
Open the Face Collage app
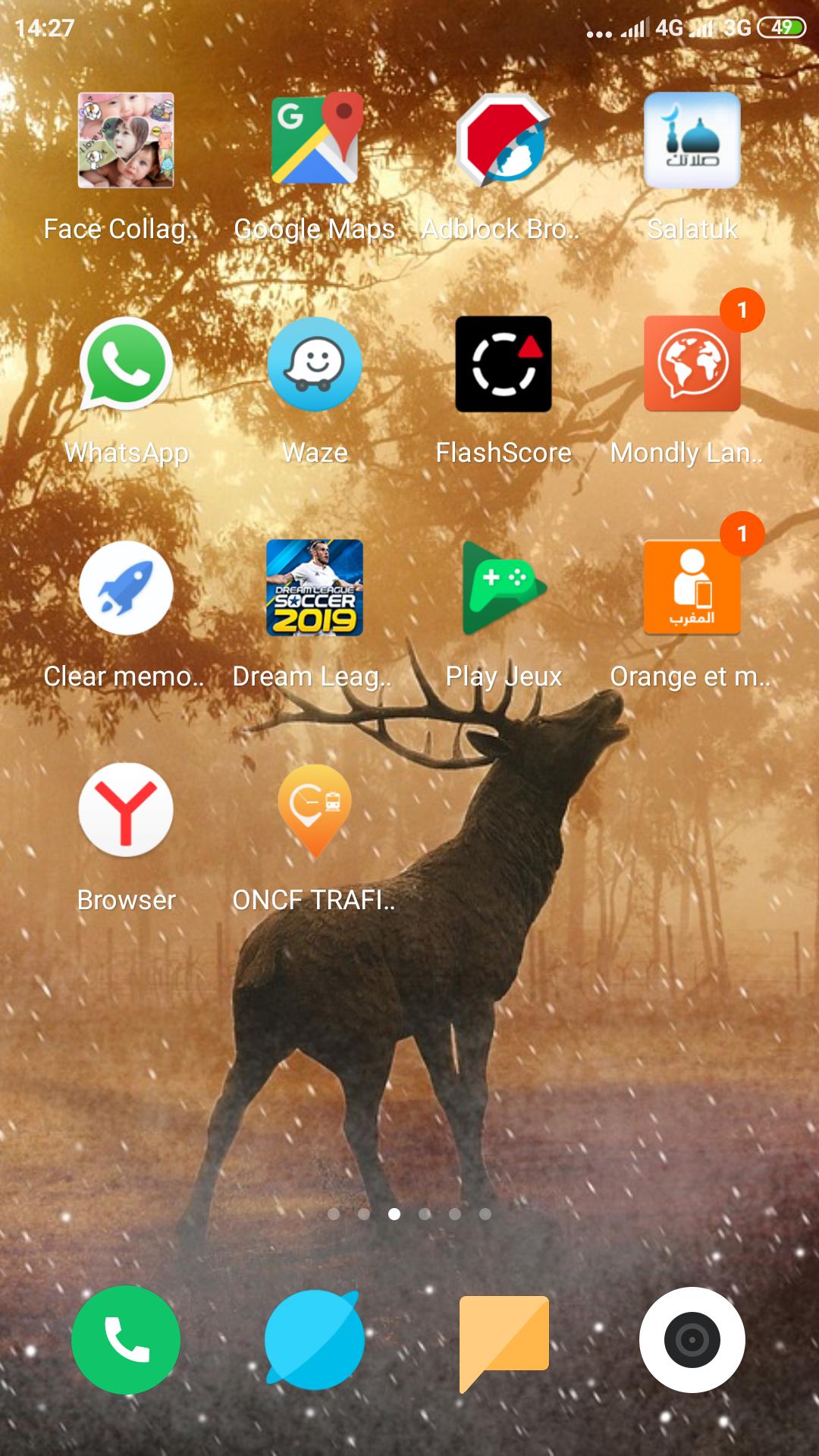(x=126, y=140)
